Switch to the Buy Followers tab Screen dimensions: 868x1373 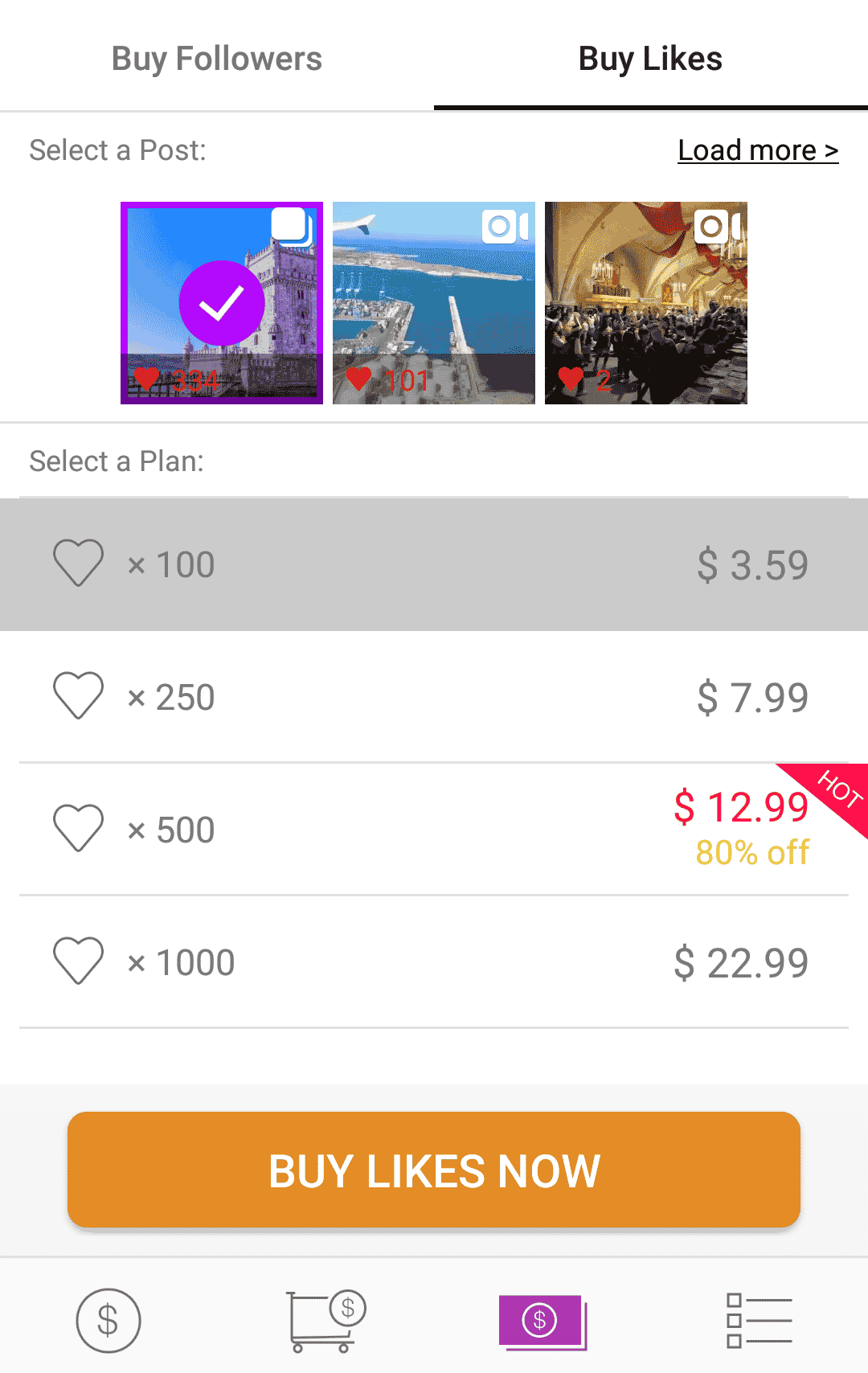[x=217, y=58]
